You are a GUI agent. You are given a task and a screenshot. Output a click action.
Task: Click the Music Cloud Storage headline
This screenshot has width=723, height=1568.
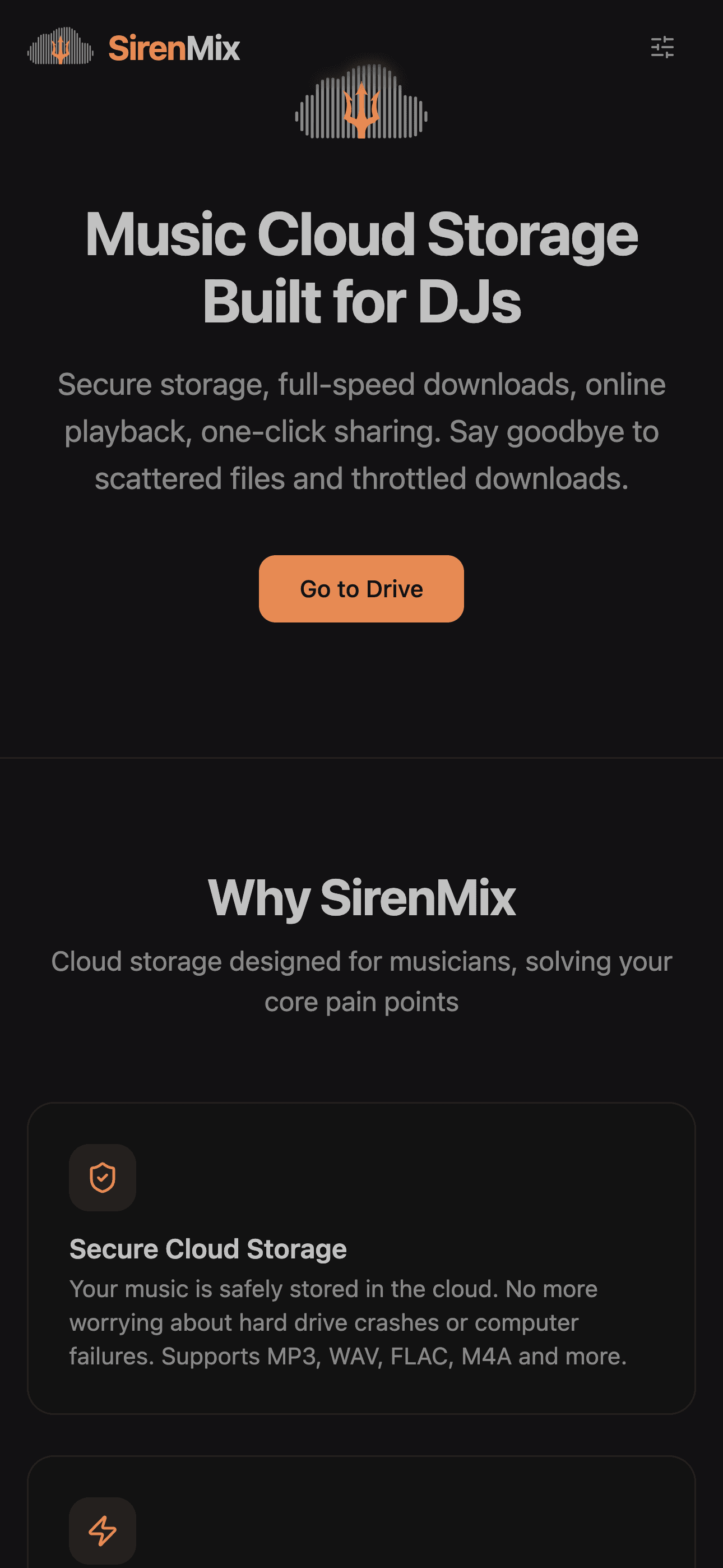361,265
